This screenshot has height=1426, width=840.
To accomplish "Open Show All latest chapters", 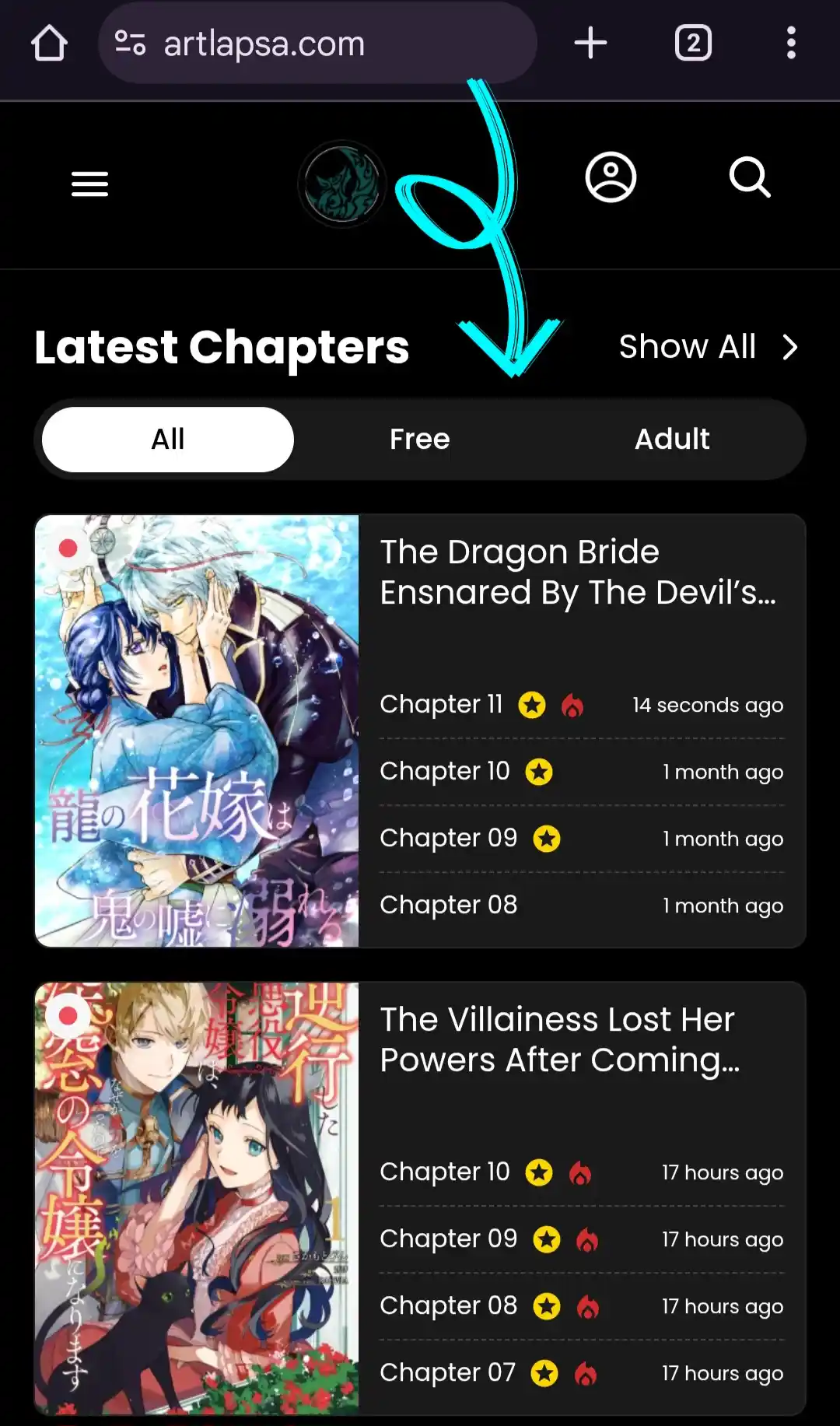I will click(709, 347).
